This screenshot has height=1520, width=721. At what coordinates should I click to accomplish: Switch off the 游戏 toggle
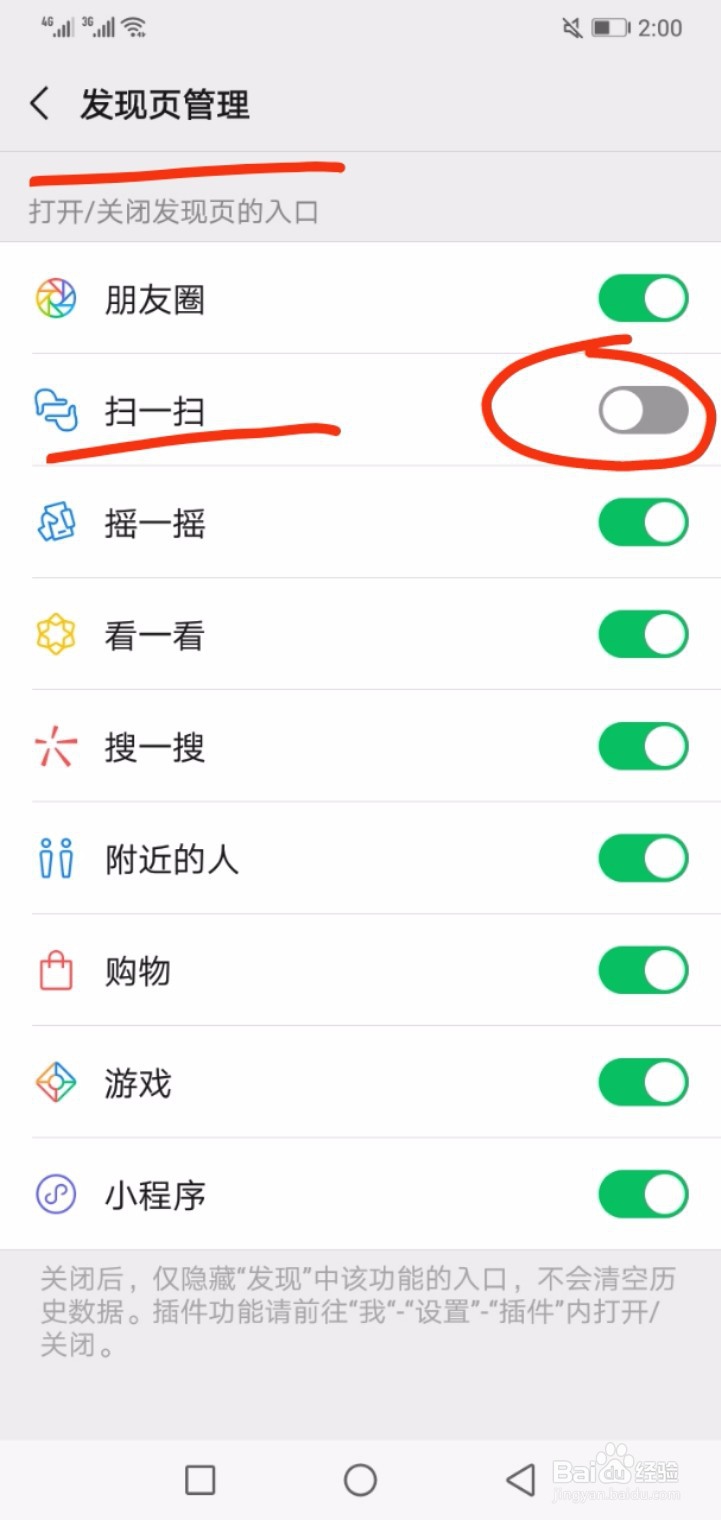(643, 1082)
